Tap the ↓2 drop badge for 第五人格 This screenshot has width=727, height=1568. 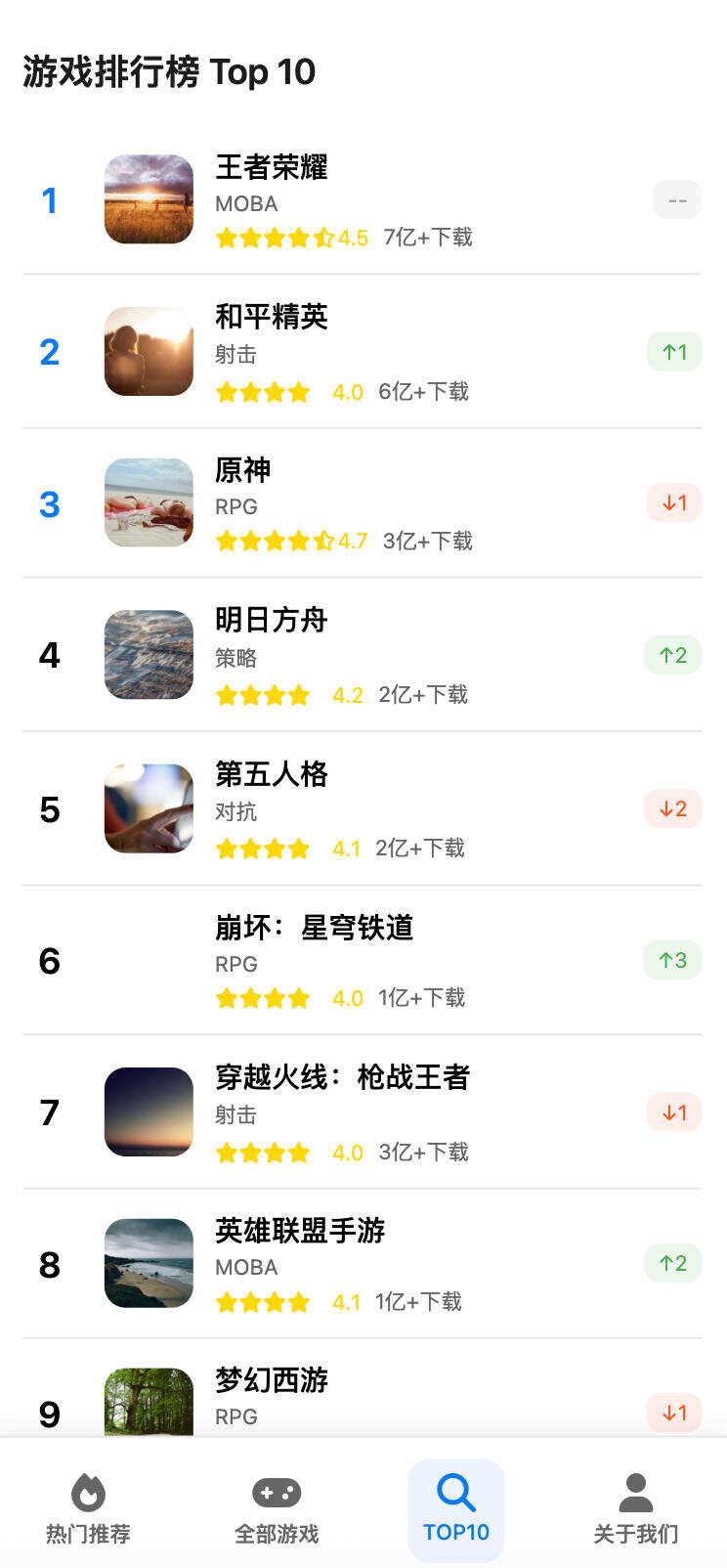pyautogui.click(x=672, y=808)
